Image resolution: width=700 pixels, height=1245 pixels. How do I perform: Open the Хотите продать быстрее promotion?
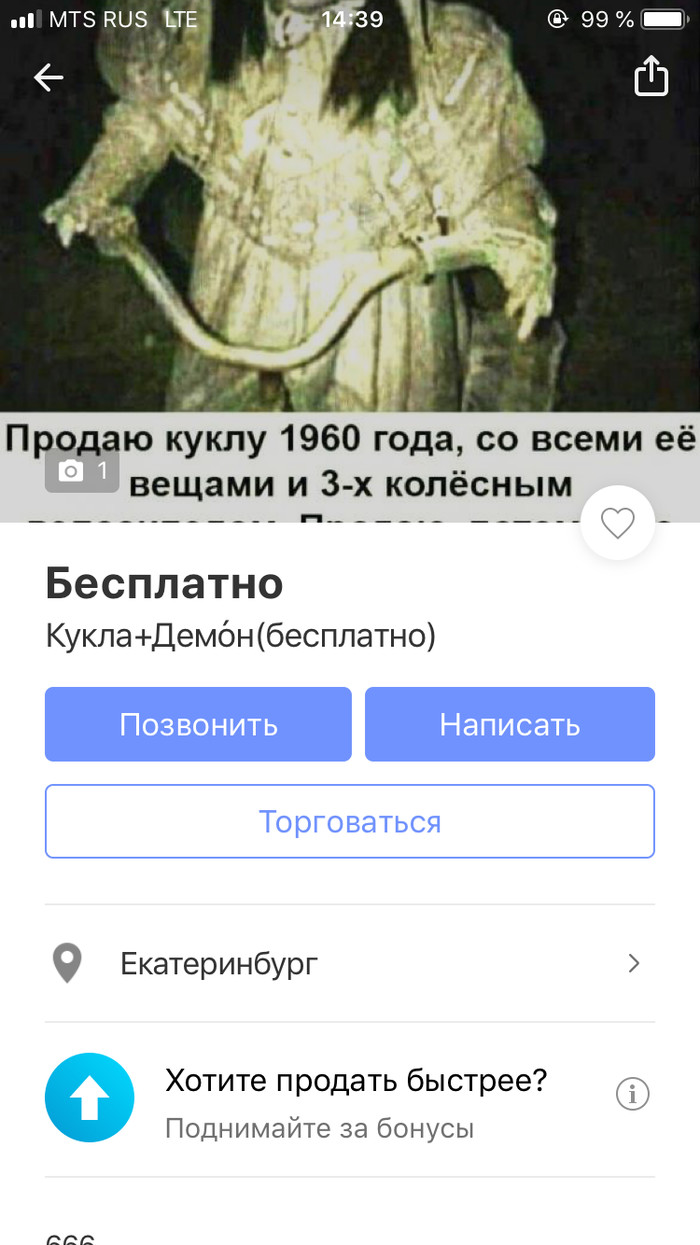(x=355, y=1098)
